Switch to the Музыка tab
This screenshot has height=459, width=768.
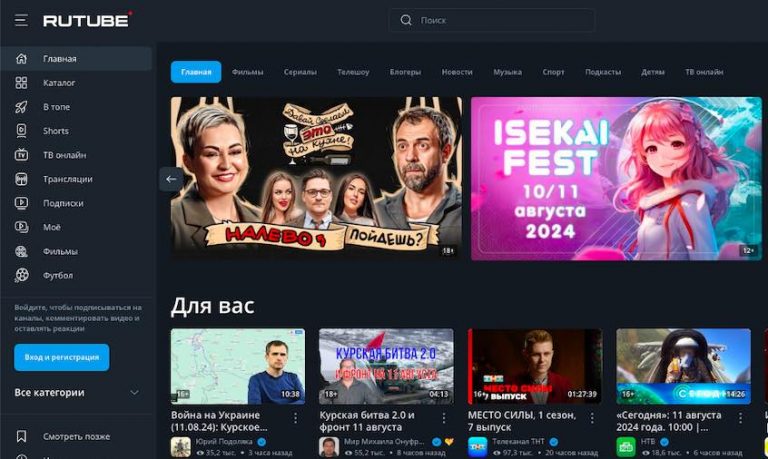tap(507, 72)
